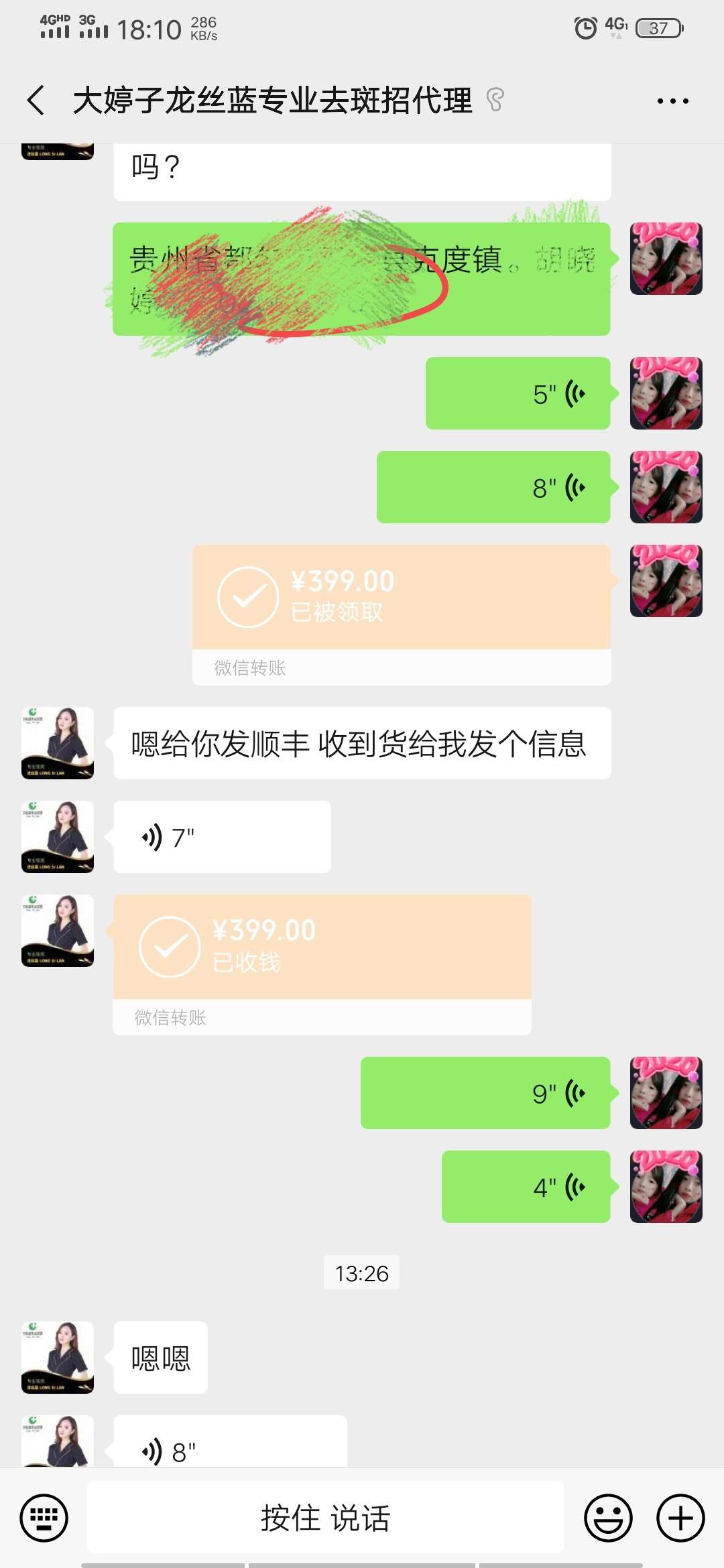
Task: Play the 4-second voice message
Action: point(526,1186)
